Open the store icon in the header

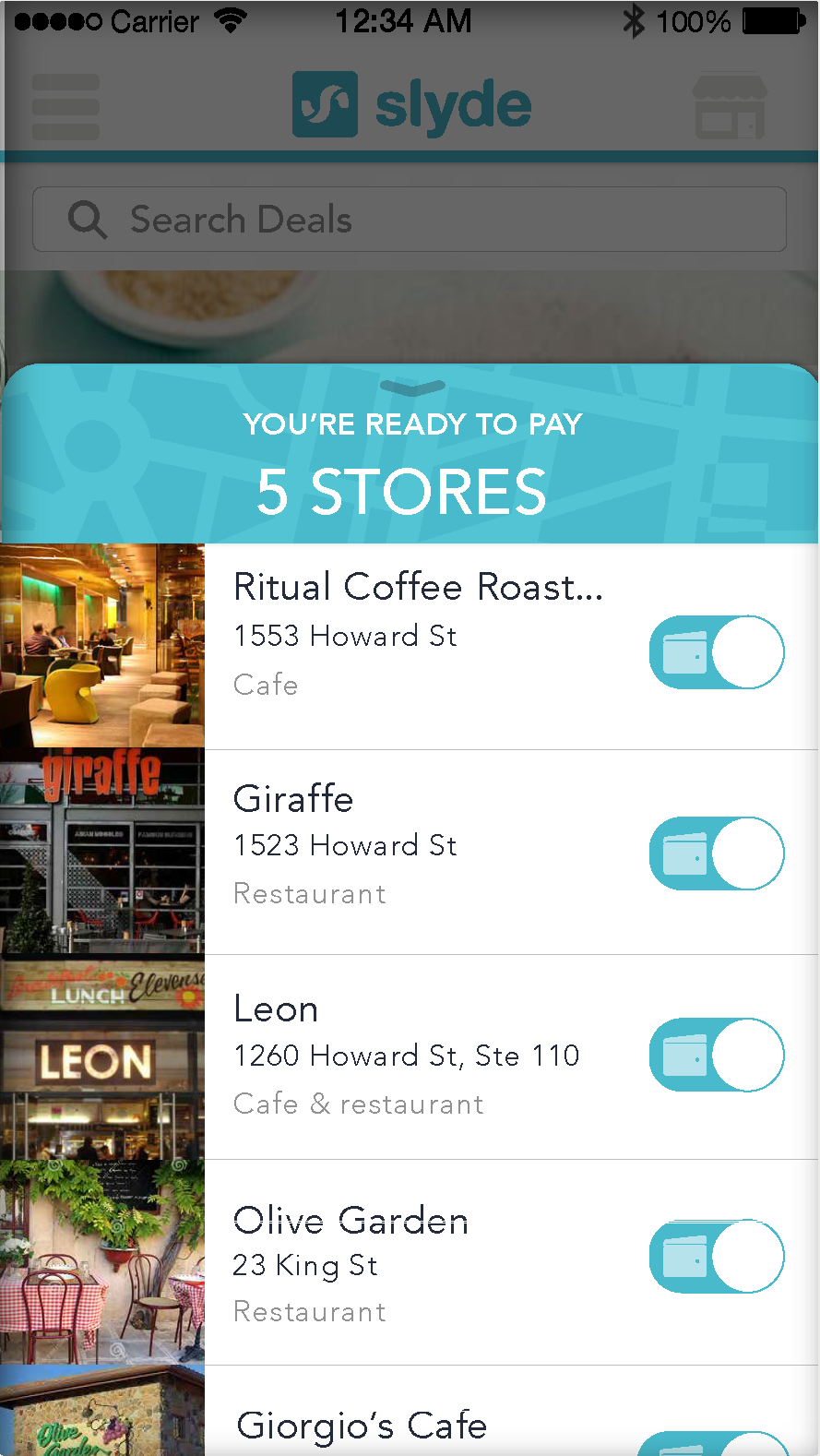730,106
